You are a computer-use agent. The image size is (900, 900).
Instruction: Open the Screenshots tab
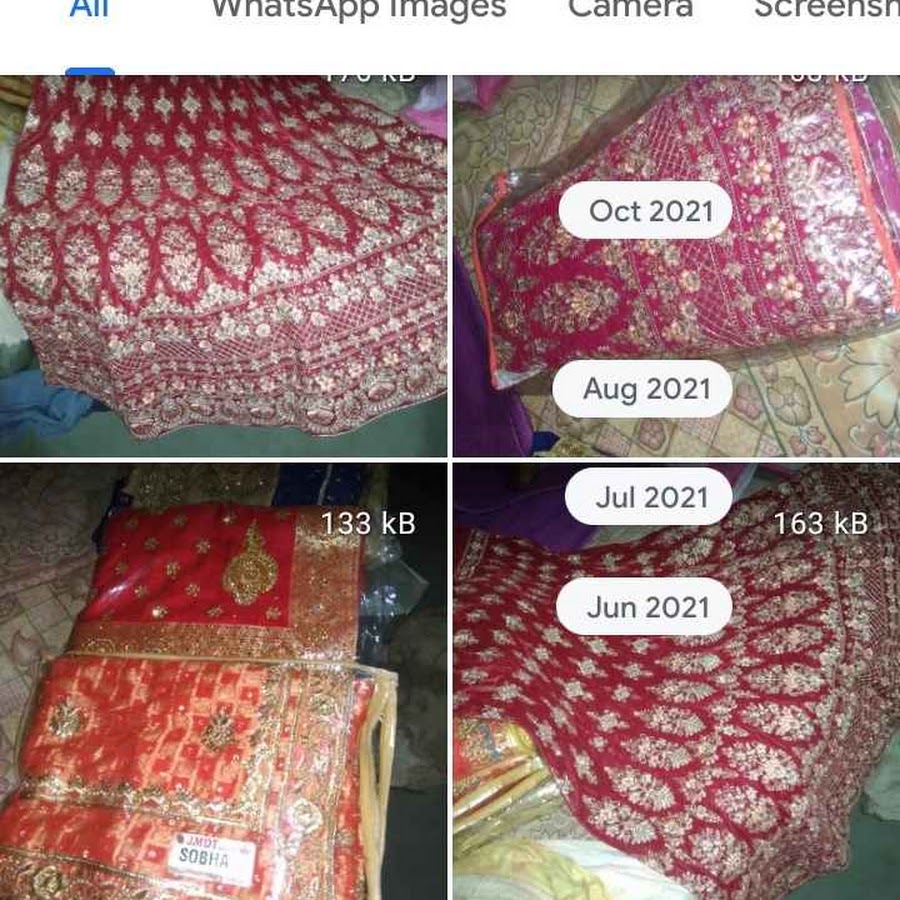(x=826, y=10)
